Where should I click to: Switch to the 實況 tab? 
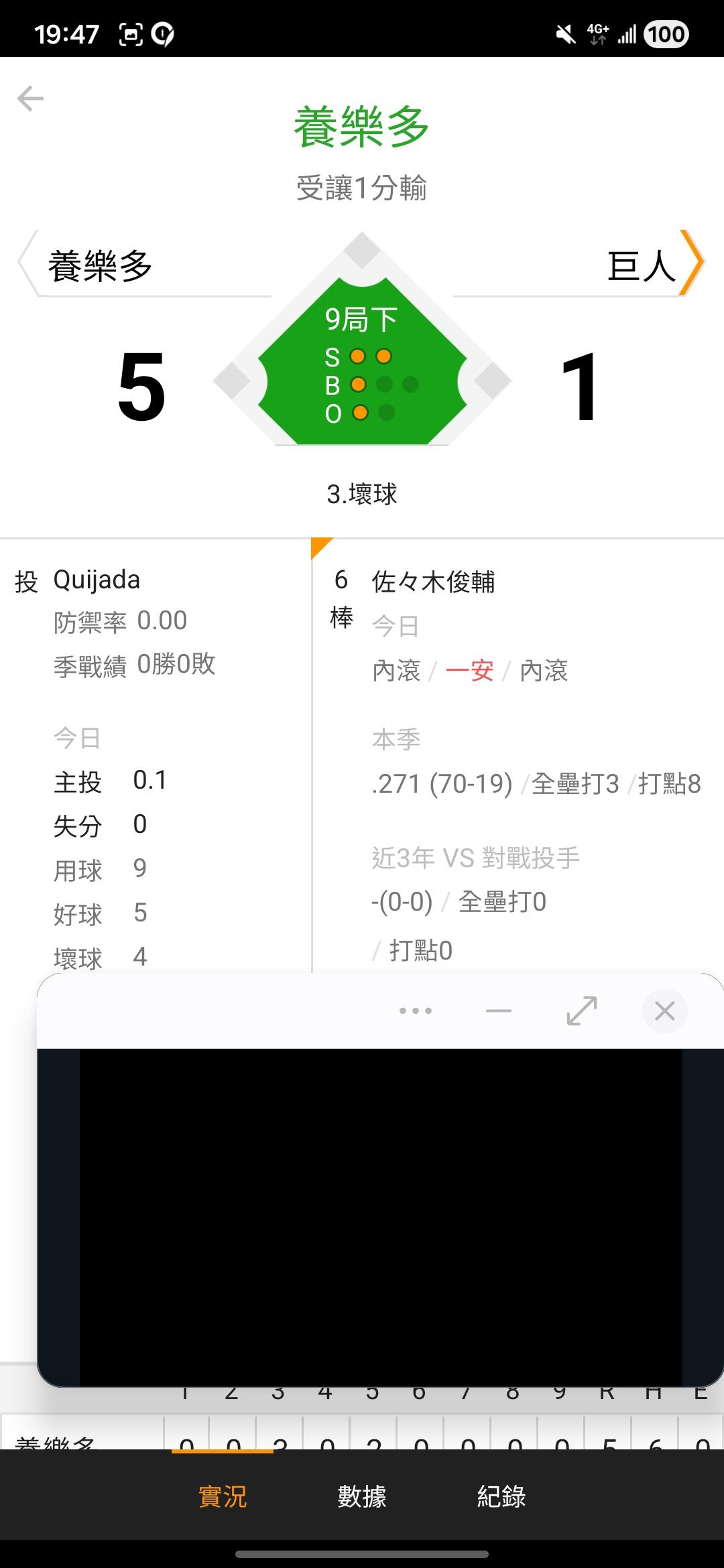223,1496
